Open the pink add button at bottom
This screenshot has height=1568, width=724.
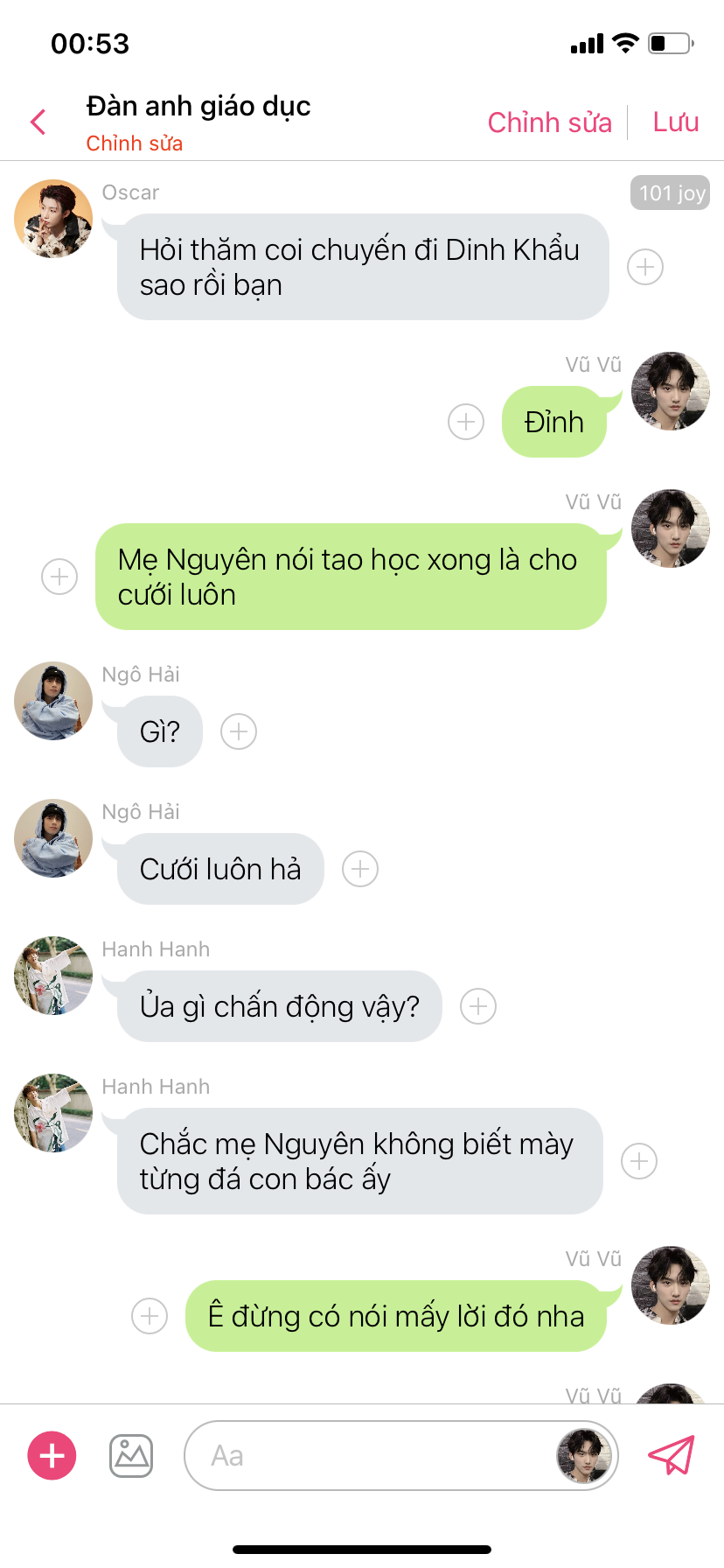(x=52, y=1456)
